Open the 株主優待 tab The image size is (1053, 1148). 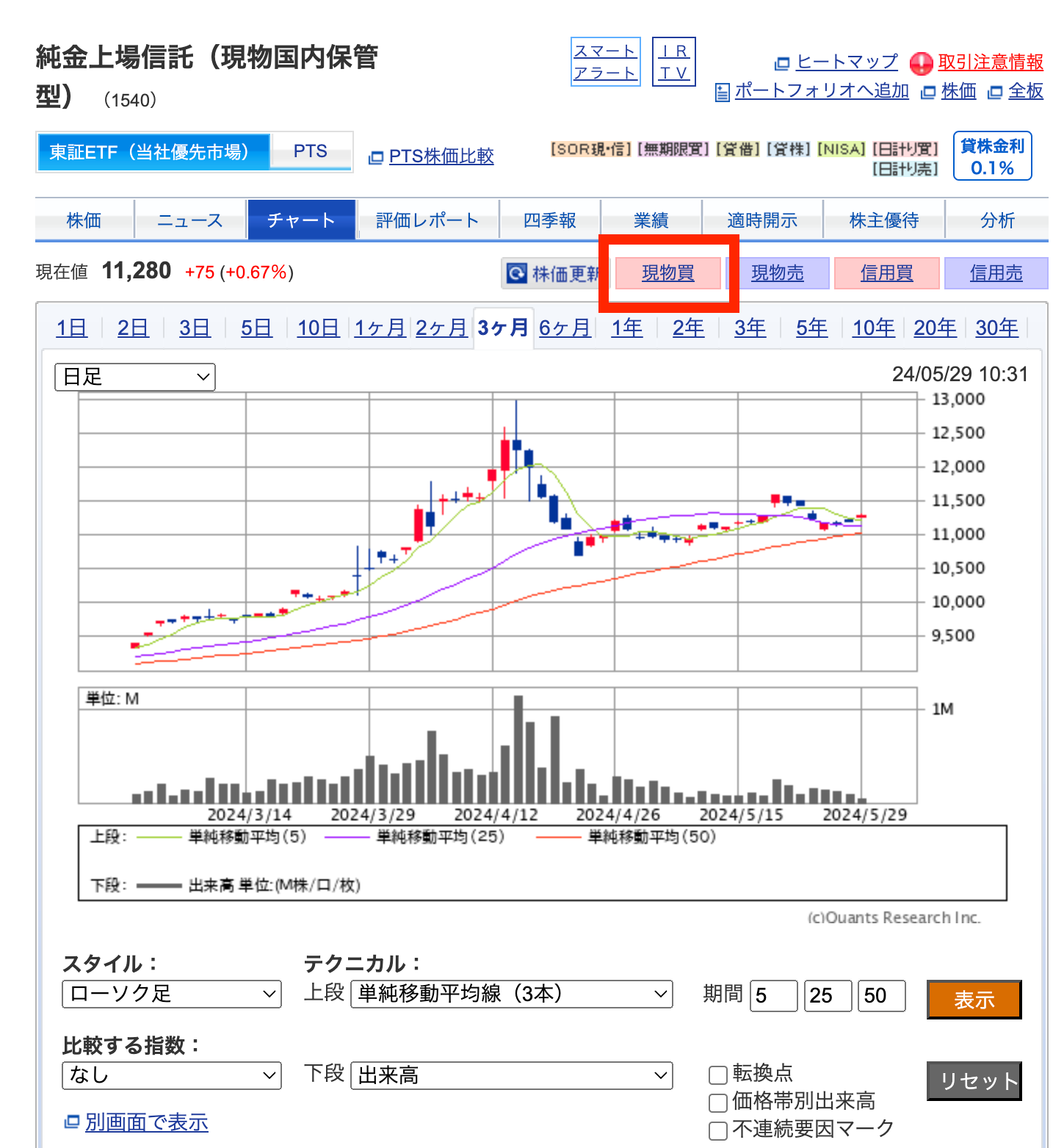click(x=883, y=220)
